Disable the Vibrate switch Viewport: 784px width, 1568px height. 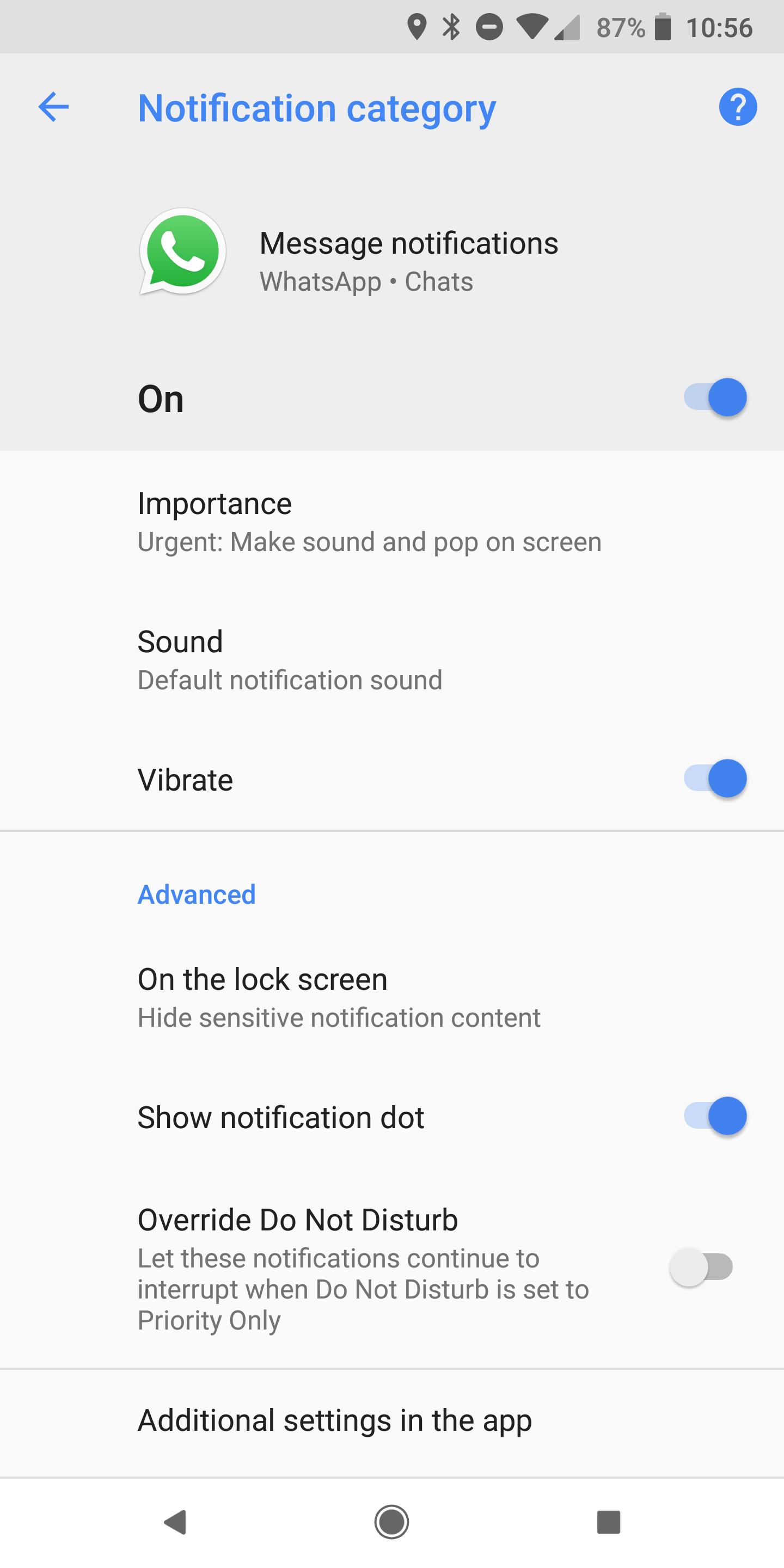(x=715, y=779)
